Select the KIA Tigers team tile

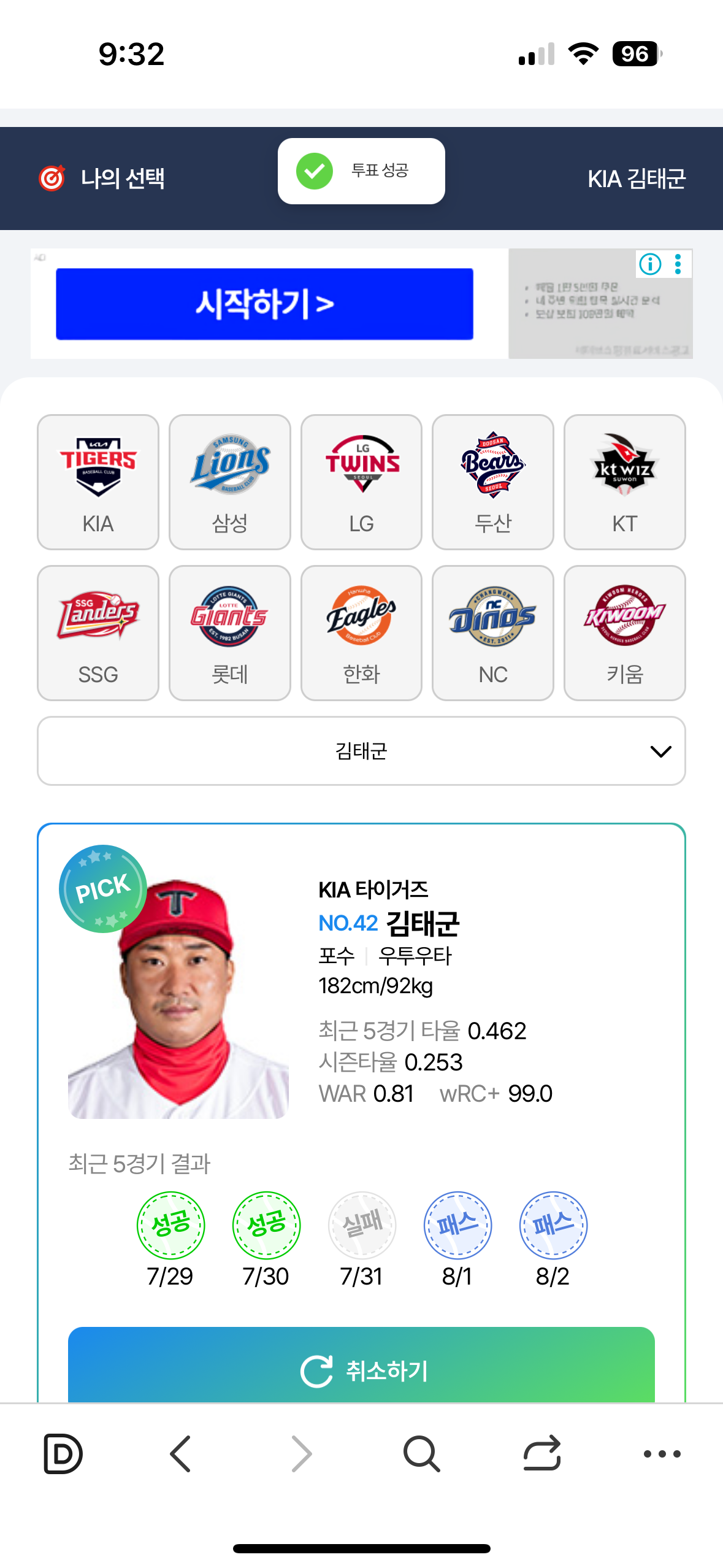click(x=98, y=482)
